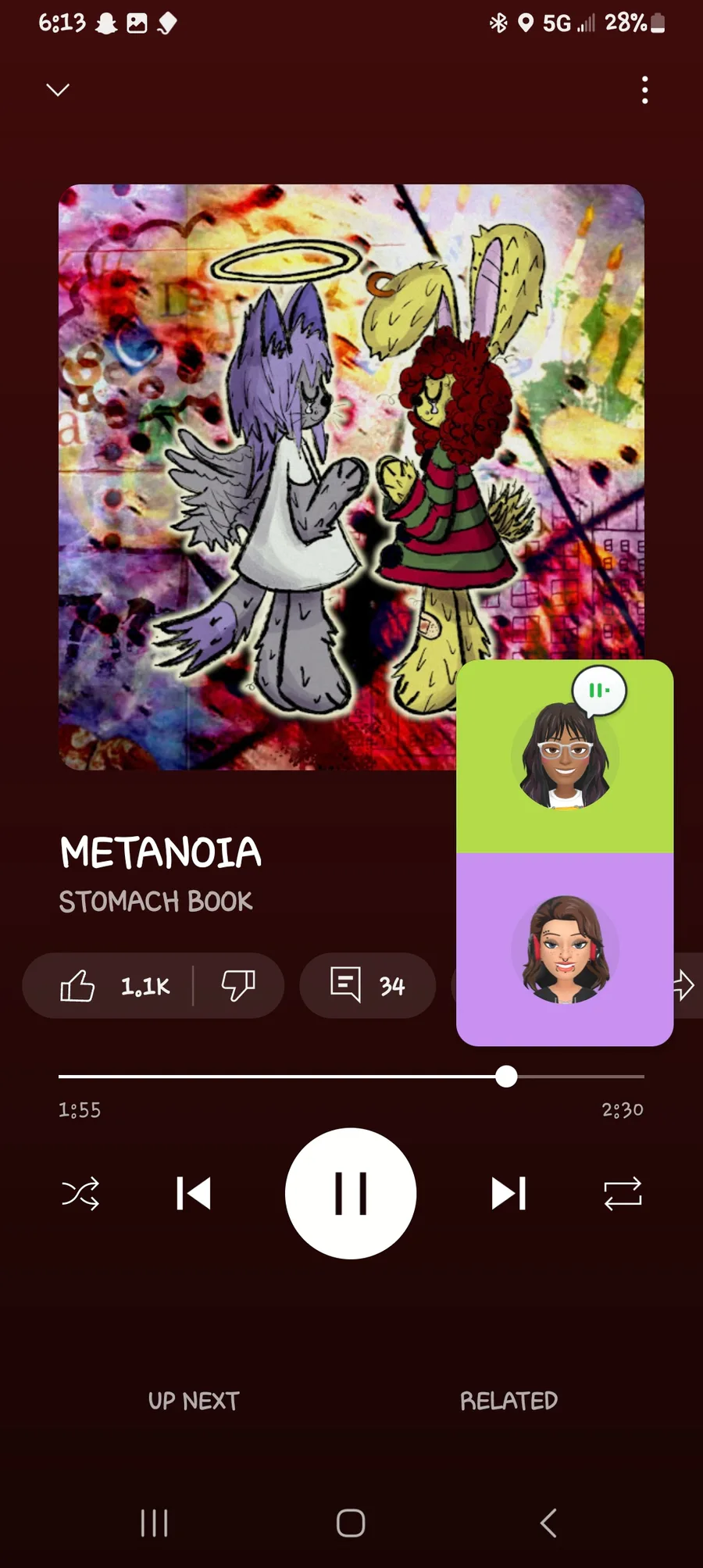Toggle shuffle mode

coord(80,1194)
